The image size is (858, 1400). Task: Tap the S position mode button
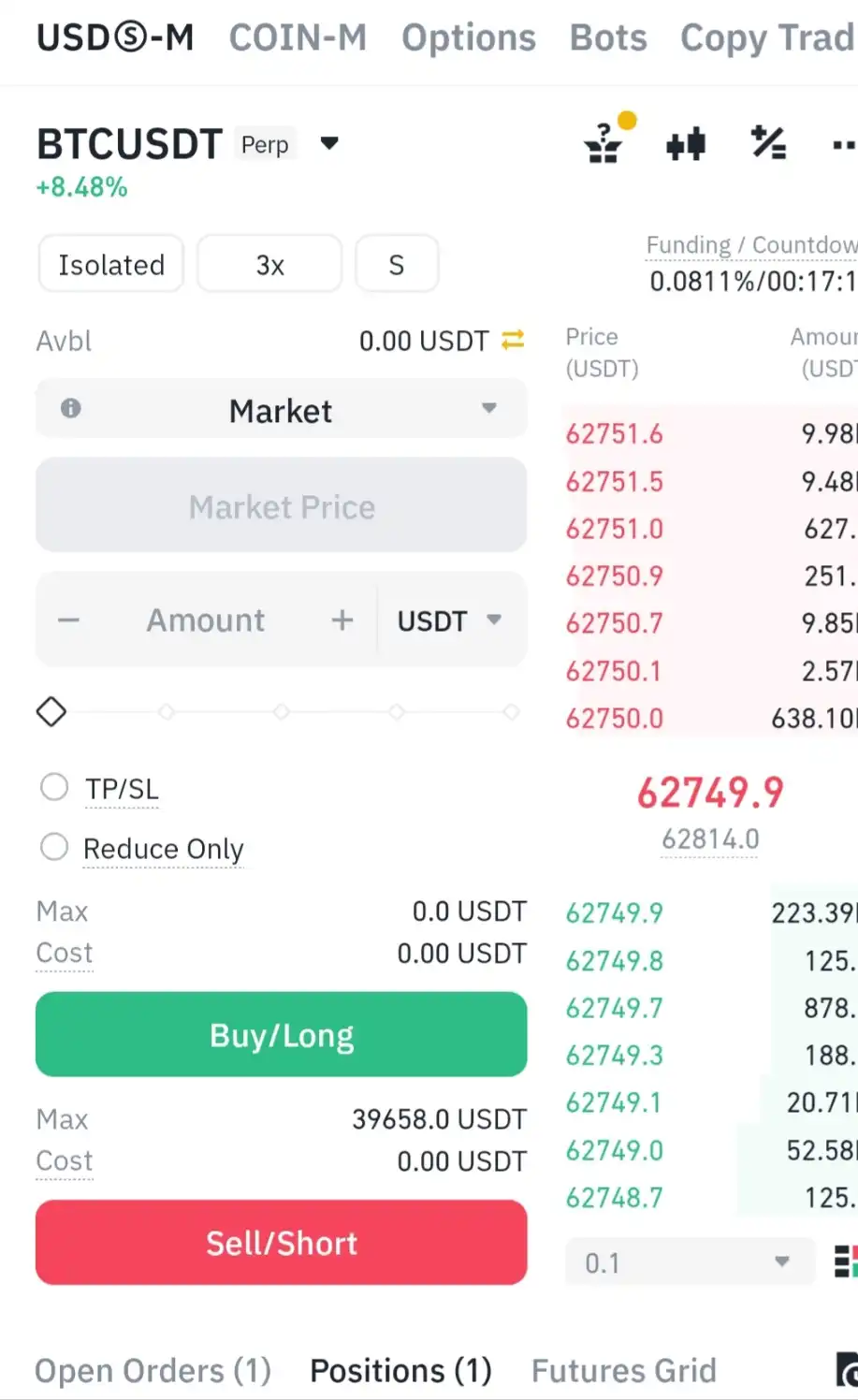point(397,265)
